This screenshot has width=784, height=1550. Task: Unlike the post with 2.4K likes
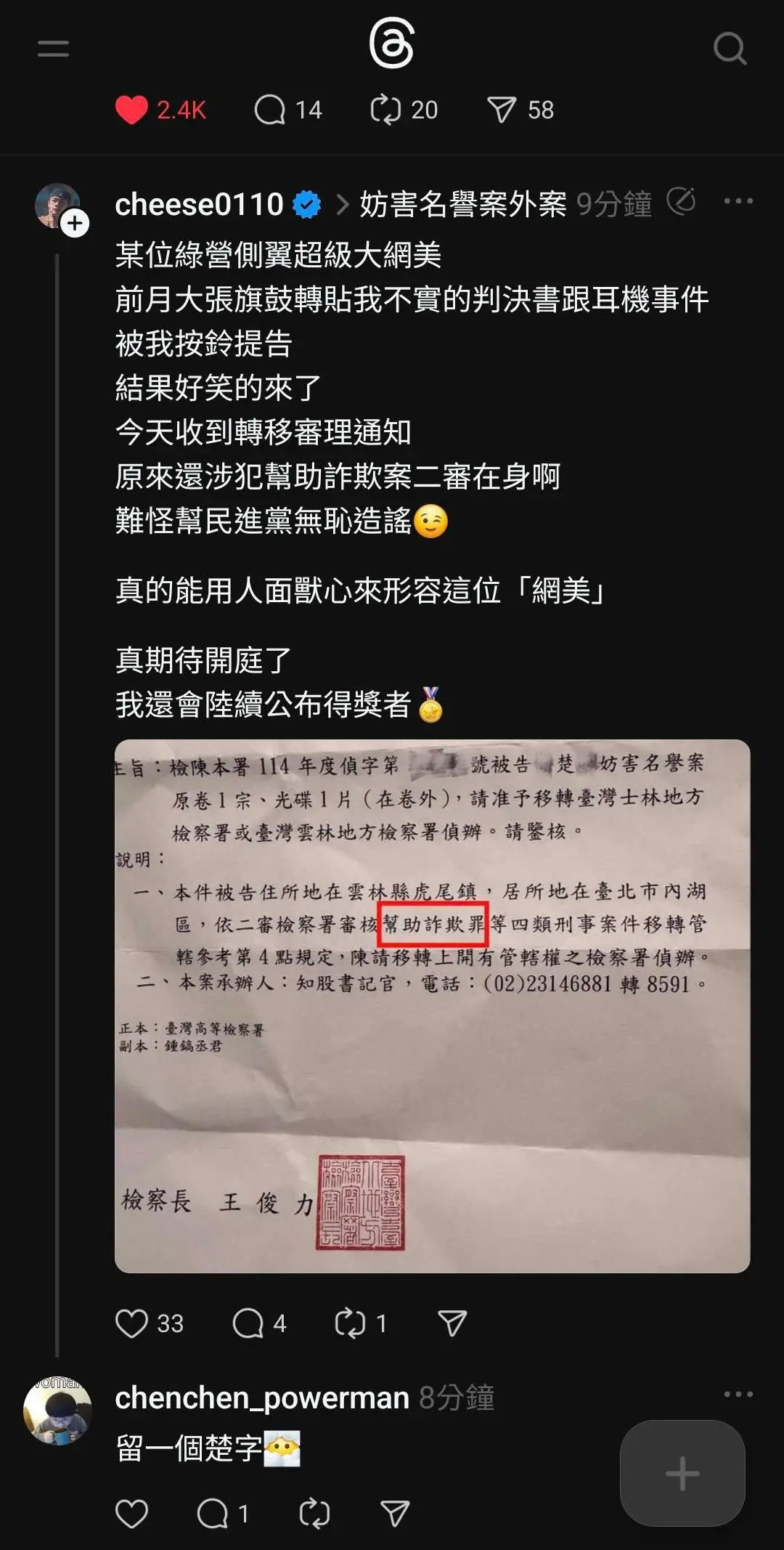point(131,110)
